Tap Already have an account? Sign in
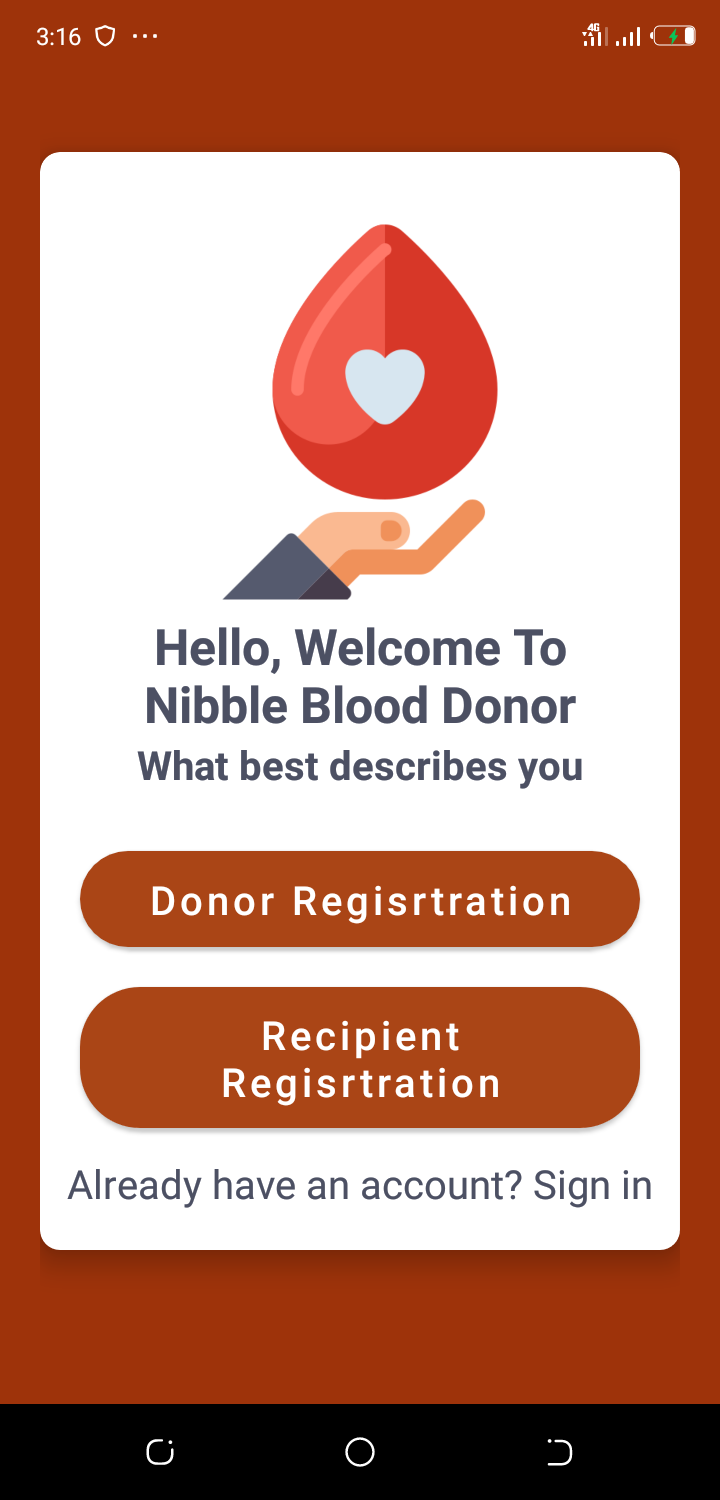This screenshot has width=720, height=1500. click(360, 1186)
